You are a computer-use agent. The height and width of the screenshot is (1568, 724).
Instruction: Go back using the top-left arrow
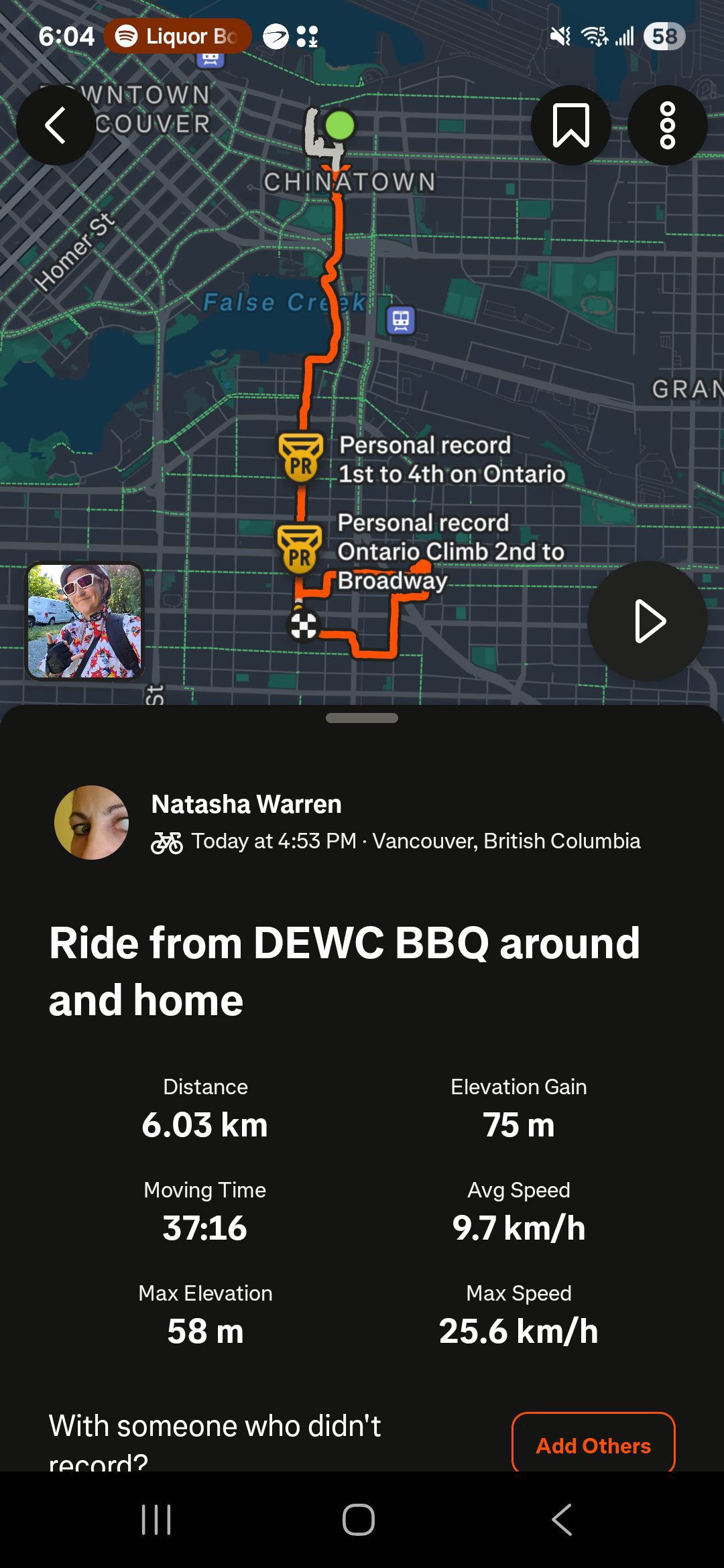click(56, 125)
